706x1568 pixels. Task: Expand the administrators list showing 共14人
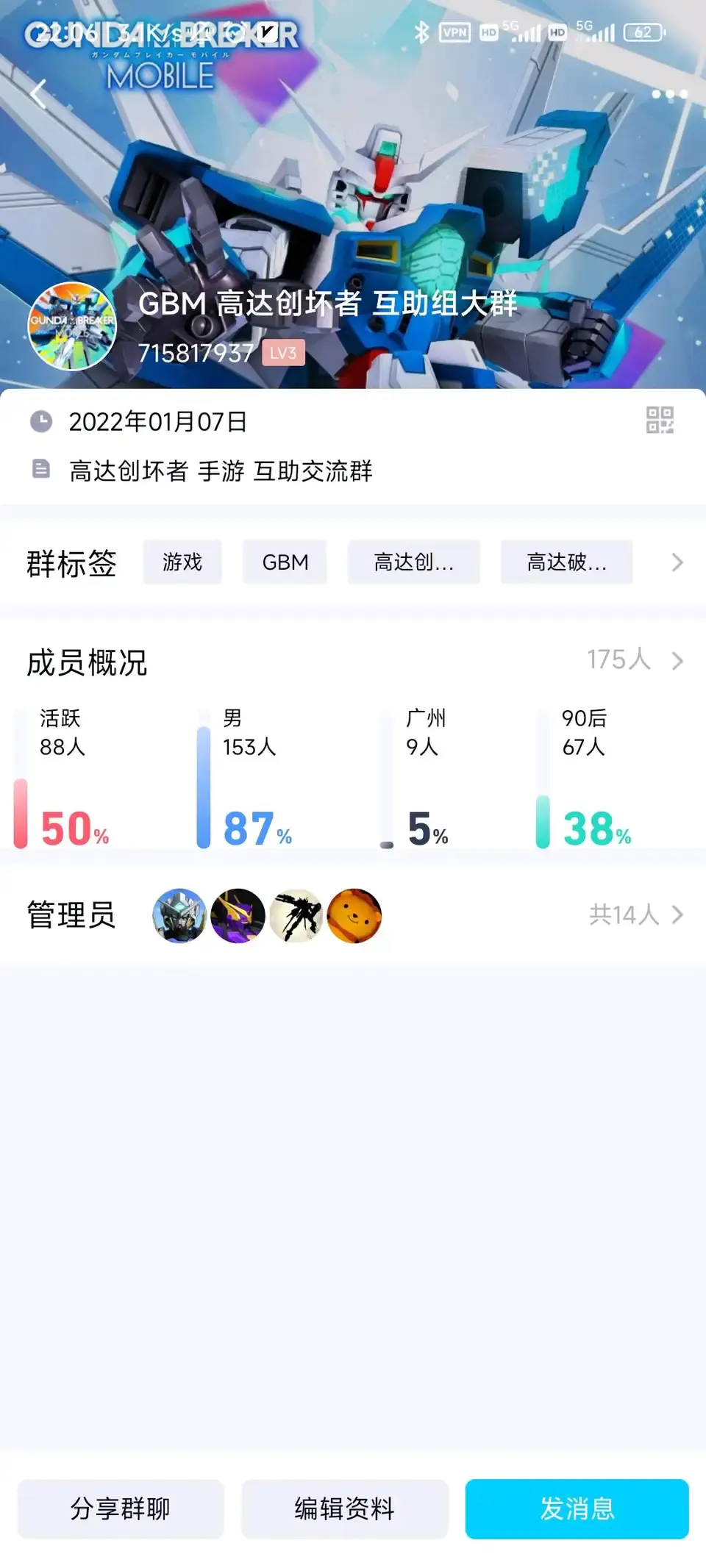[676, 915]
